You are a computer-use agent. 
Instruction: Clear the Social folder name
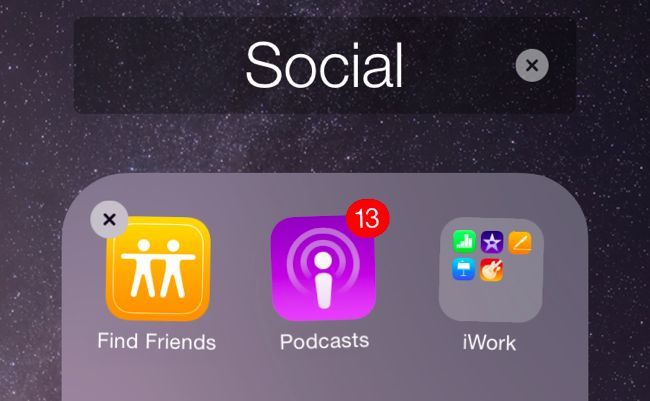531,66
